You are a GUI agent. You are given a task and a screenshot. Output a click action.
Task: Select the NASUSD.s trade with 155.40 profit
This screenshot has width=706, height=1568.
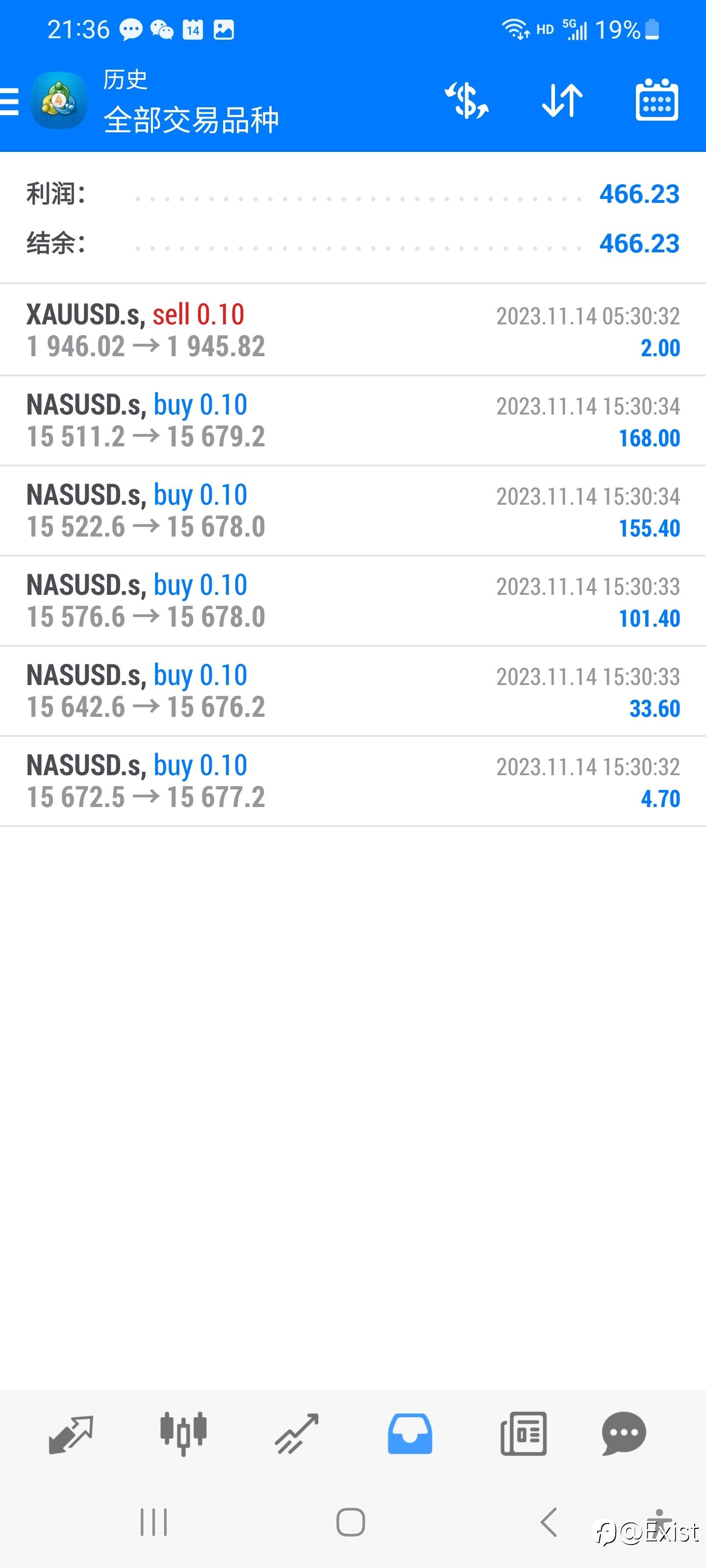pos(353,511)
